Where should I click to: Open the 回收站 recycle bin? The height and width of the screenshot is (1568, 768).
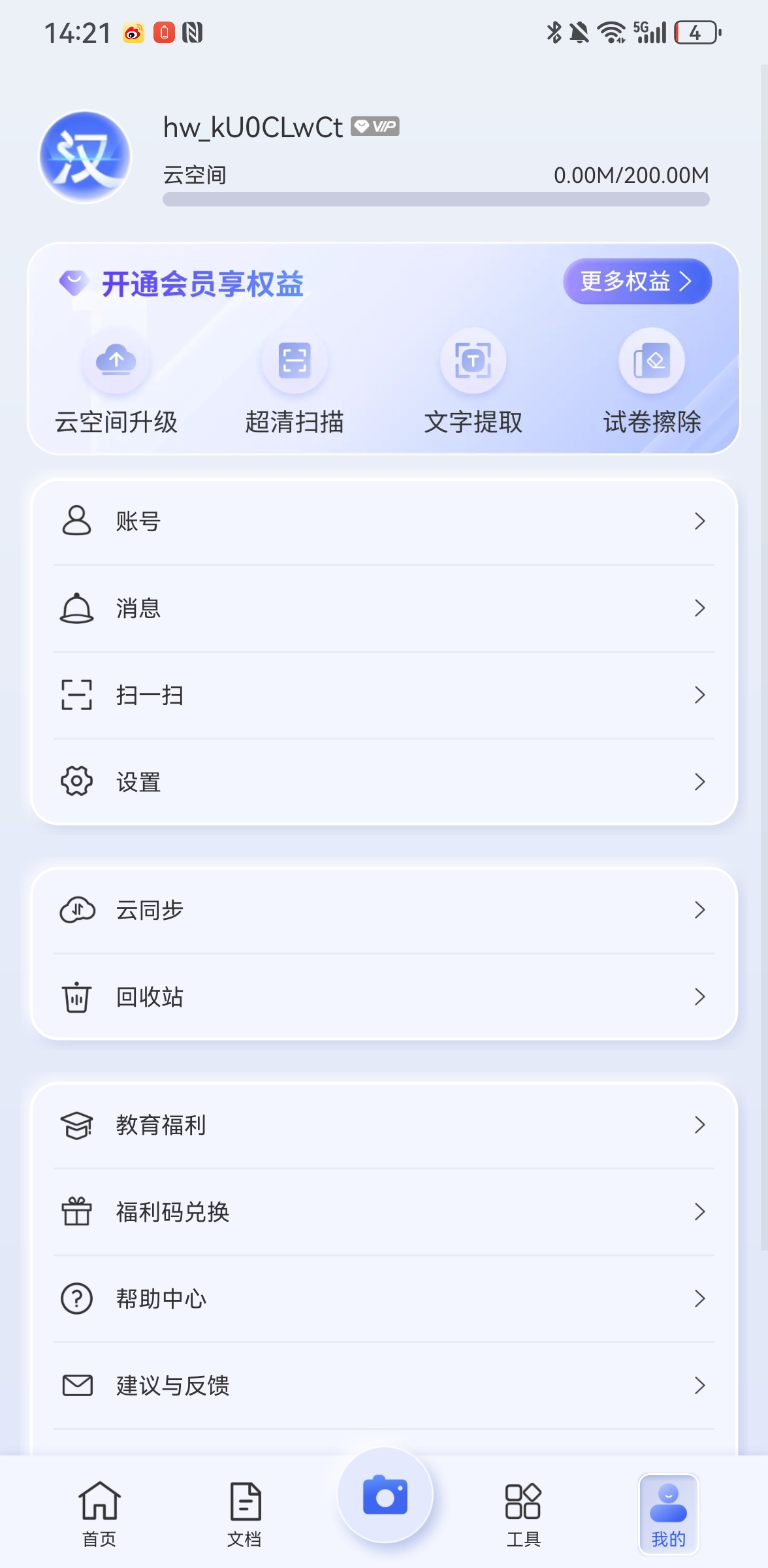click(384, 996)
